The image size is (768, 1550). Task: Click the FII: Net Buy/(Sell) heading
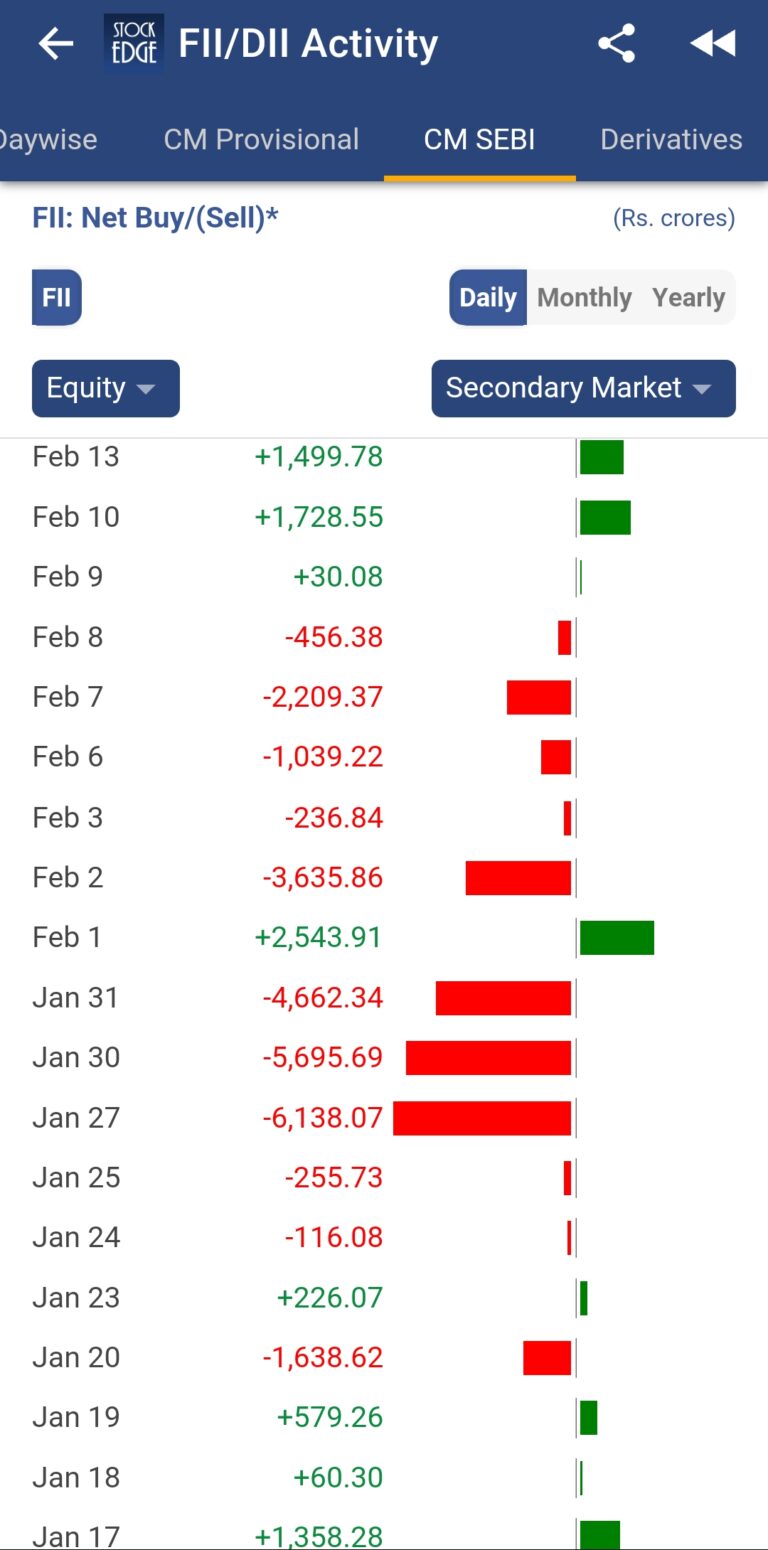click(x=155, y=217)
